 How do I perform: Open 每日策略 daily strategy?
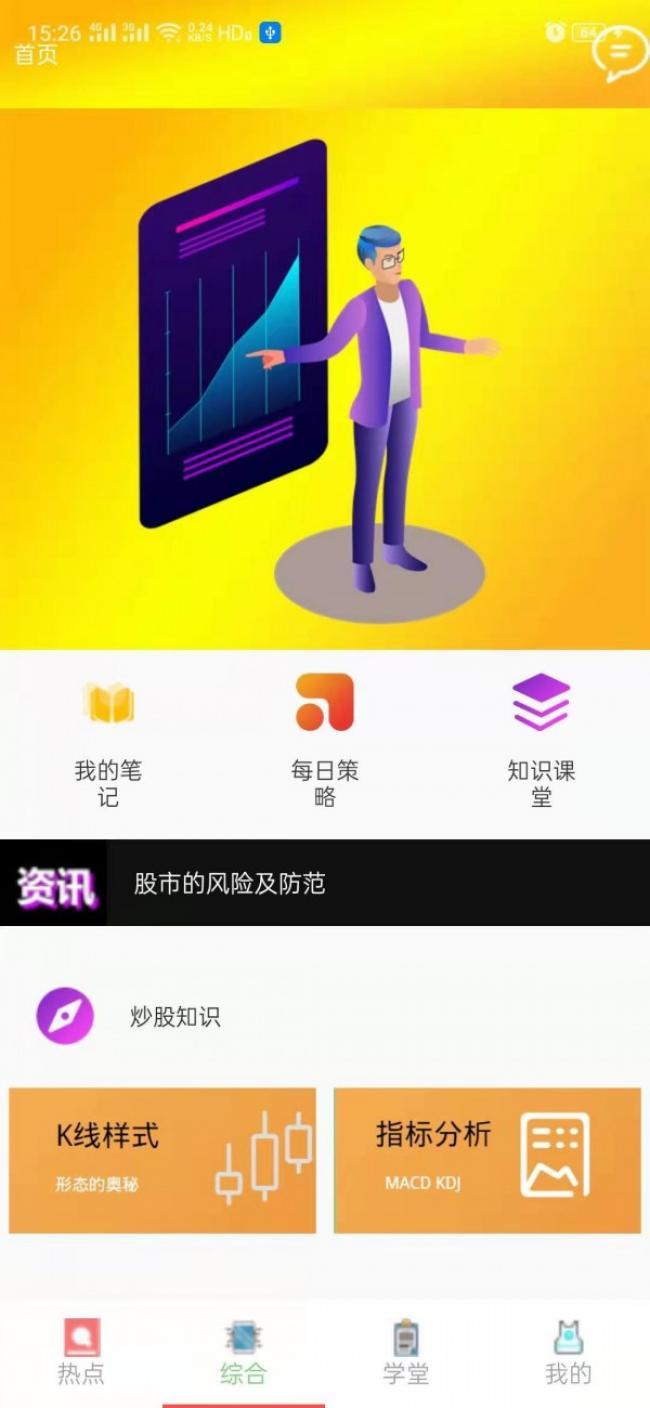point(324,738)
